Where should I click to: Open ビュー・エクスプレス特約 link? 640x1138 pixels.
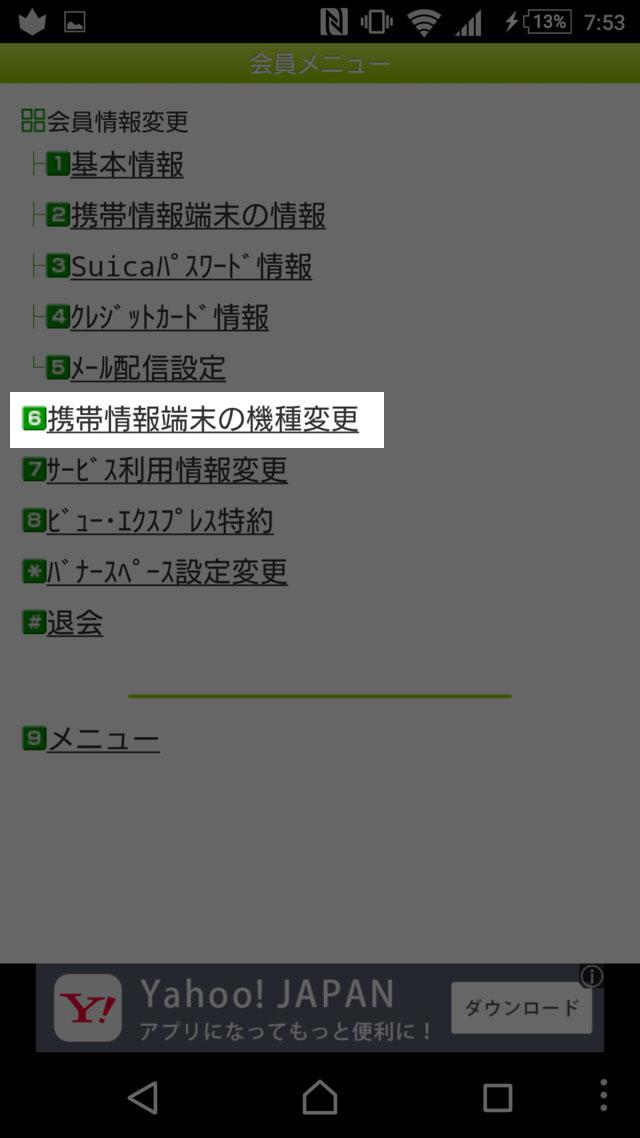(x=160, y=521)
